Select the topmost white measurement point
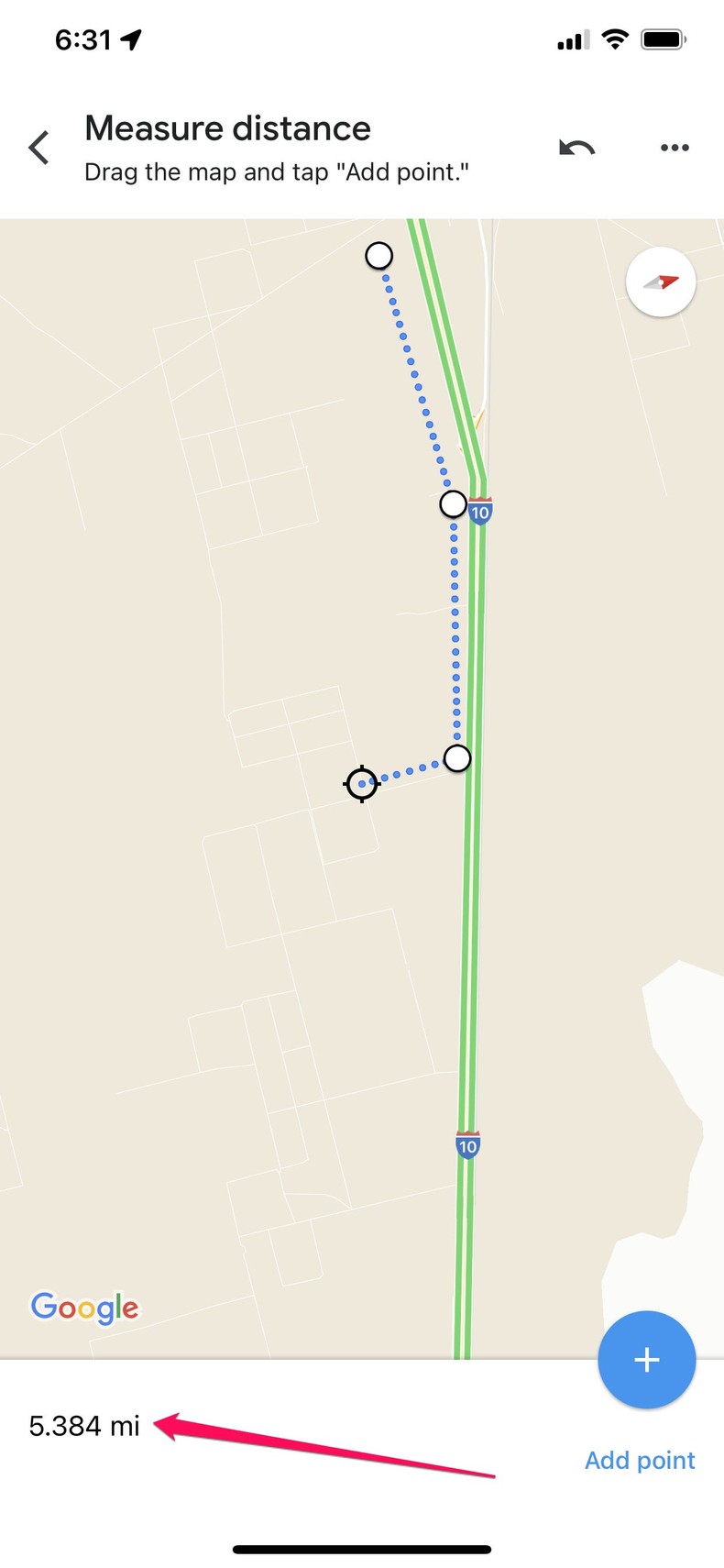The height and width of the screenshot is (1568, 724). (x=378, y=255)
